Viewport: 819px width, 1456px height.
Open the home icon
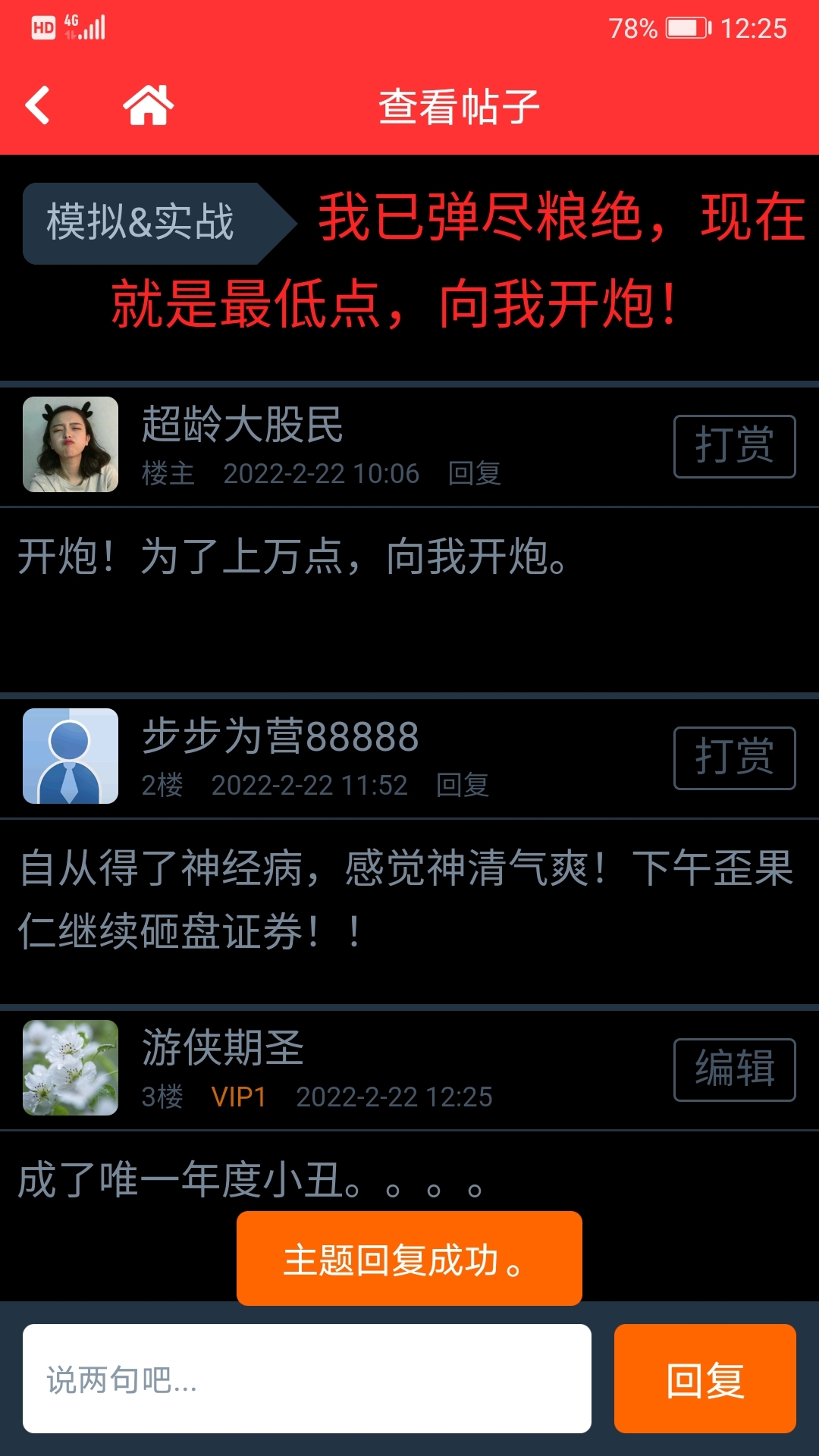[x=149, y=105]
